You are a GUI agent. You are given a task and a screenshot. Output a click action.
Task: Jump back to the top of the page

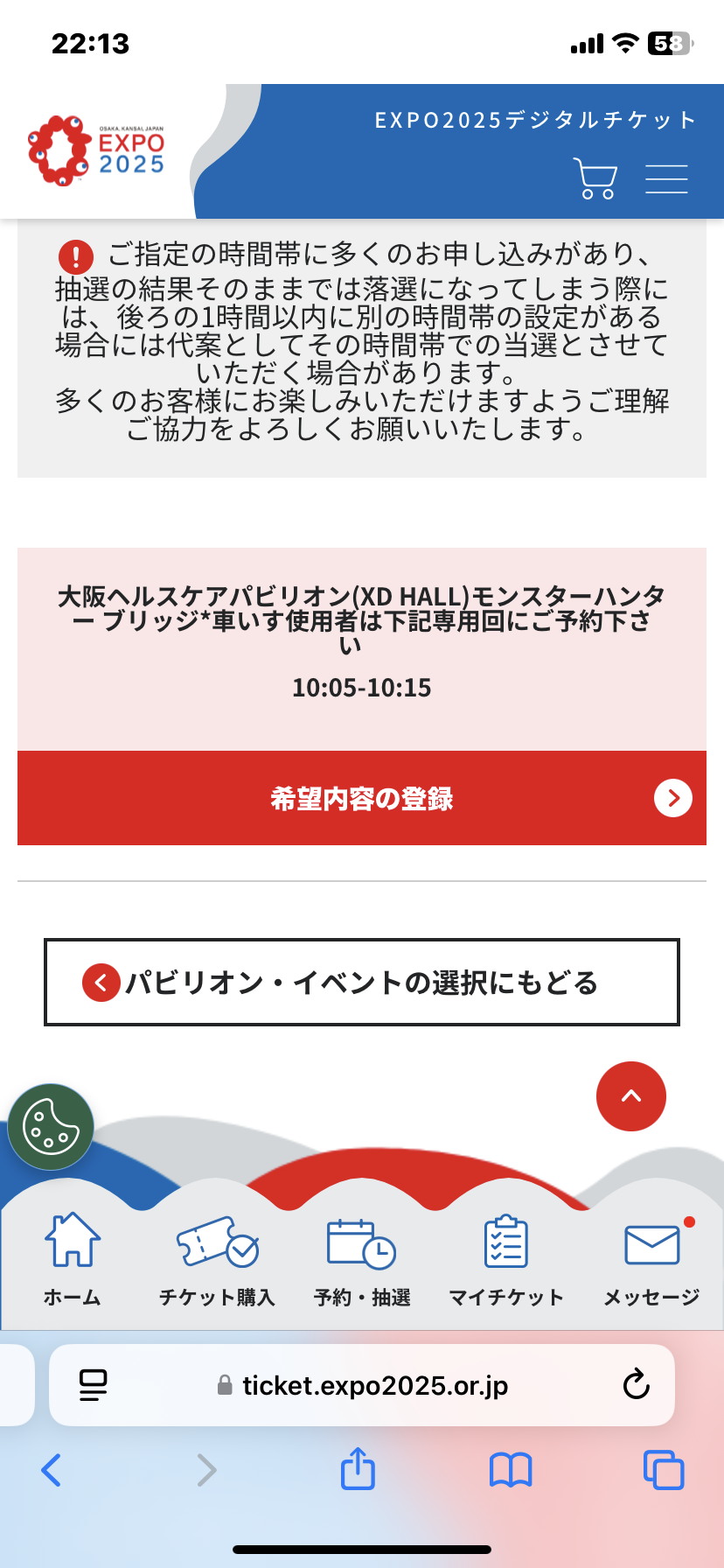tap(630, 1096)
